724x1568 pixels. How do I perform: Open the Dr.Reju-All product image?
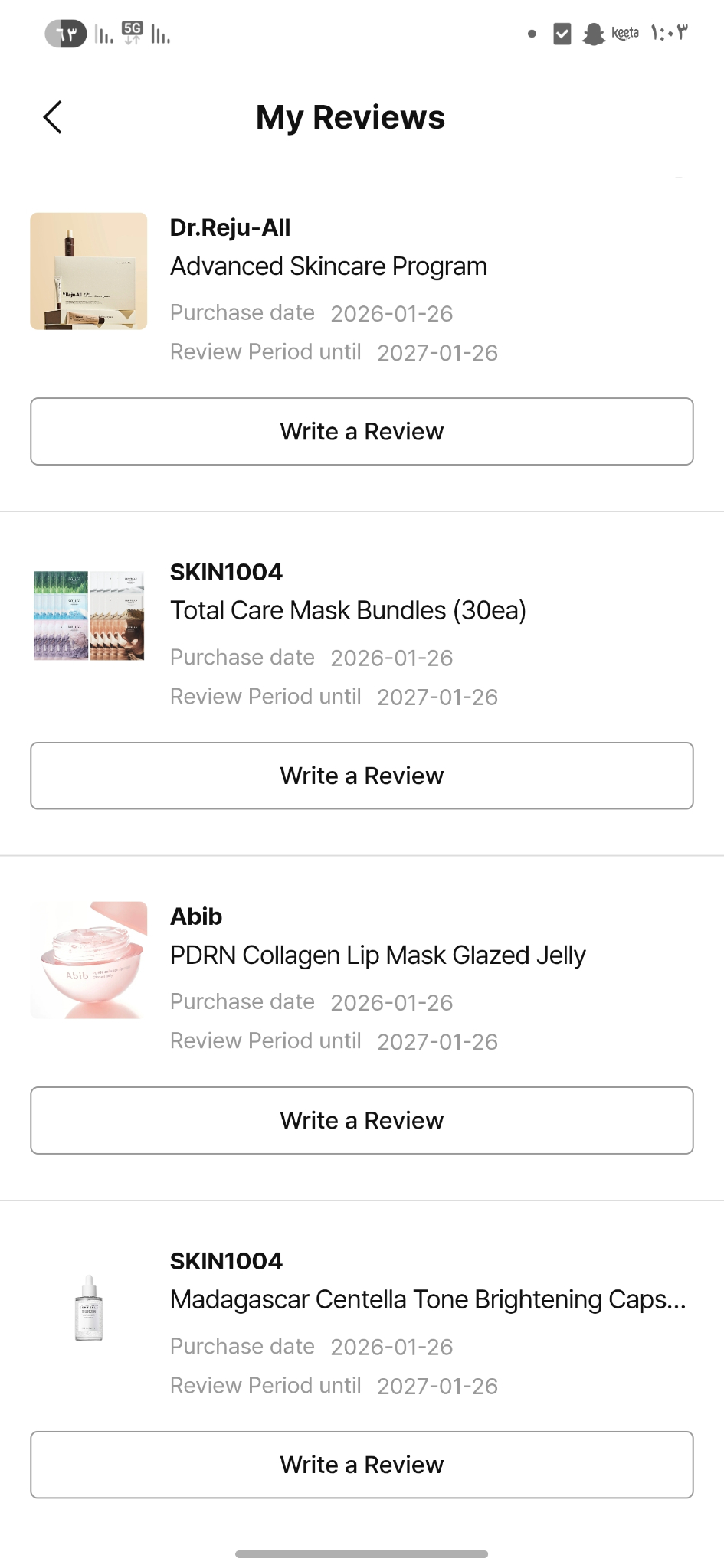[x=89, y=271]
